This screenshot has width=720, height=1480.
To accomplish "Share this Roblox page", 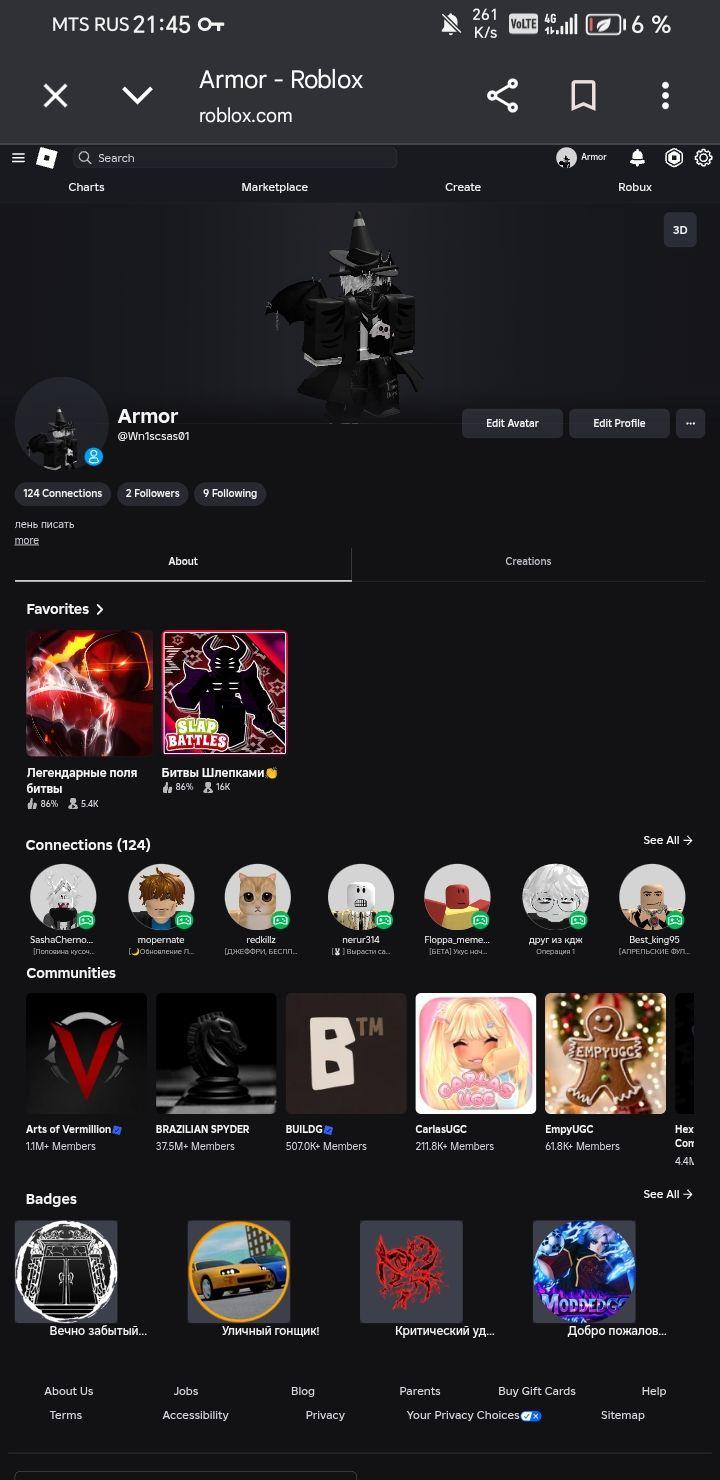I will coord(502,96).
